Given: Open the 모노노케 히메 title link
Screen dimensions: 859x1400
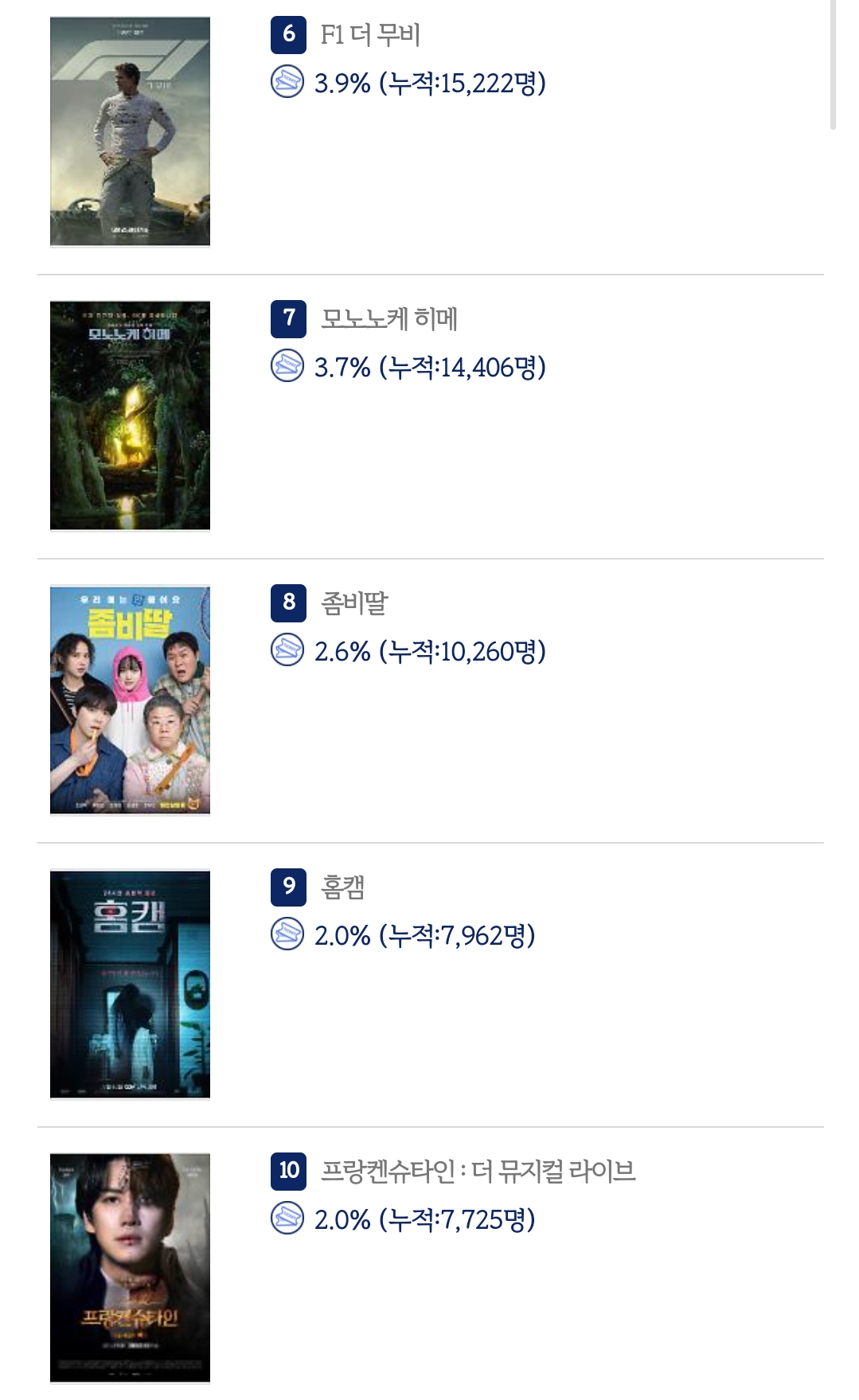Looking at the screenshot, I should 389,318.
